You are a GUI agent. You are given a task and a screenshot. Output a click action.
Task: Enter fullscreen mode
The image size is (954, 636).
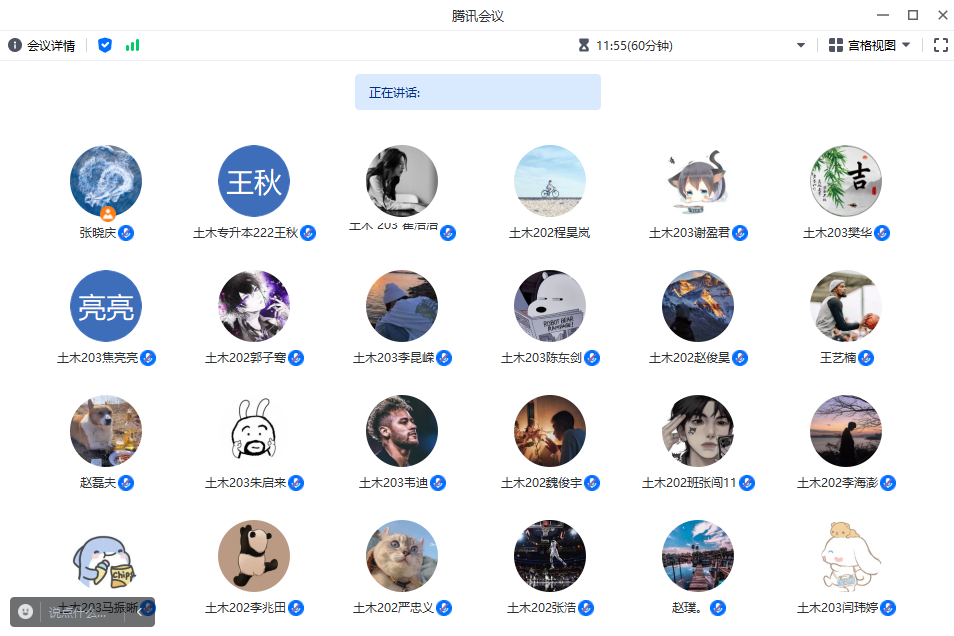[x=940, y=45]
